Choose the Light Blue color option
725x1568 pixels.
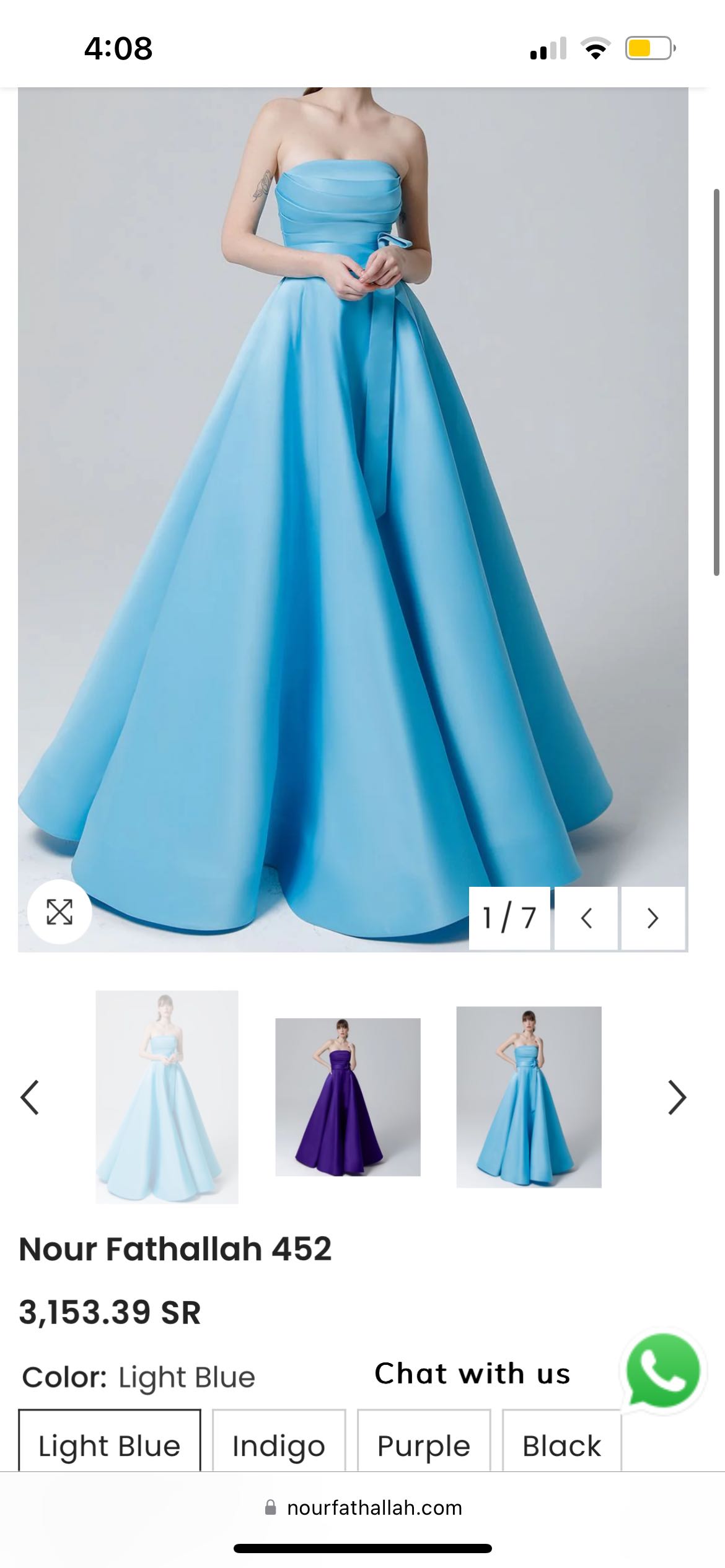tap(110, 1445)
